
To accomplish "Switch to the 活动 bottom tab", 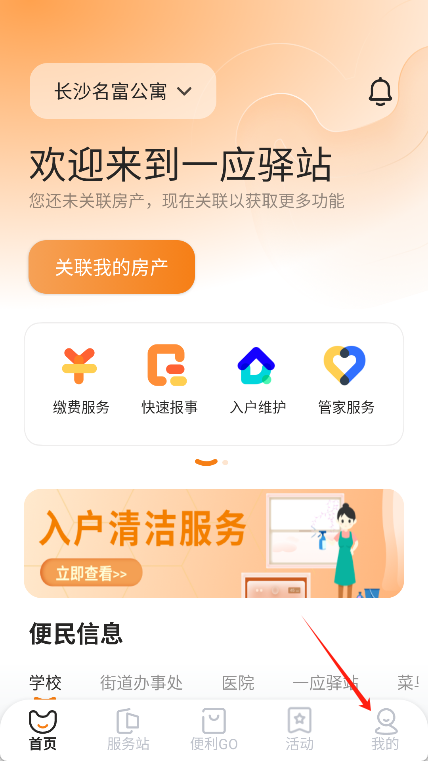I will (x=299, y=730).
